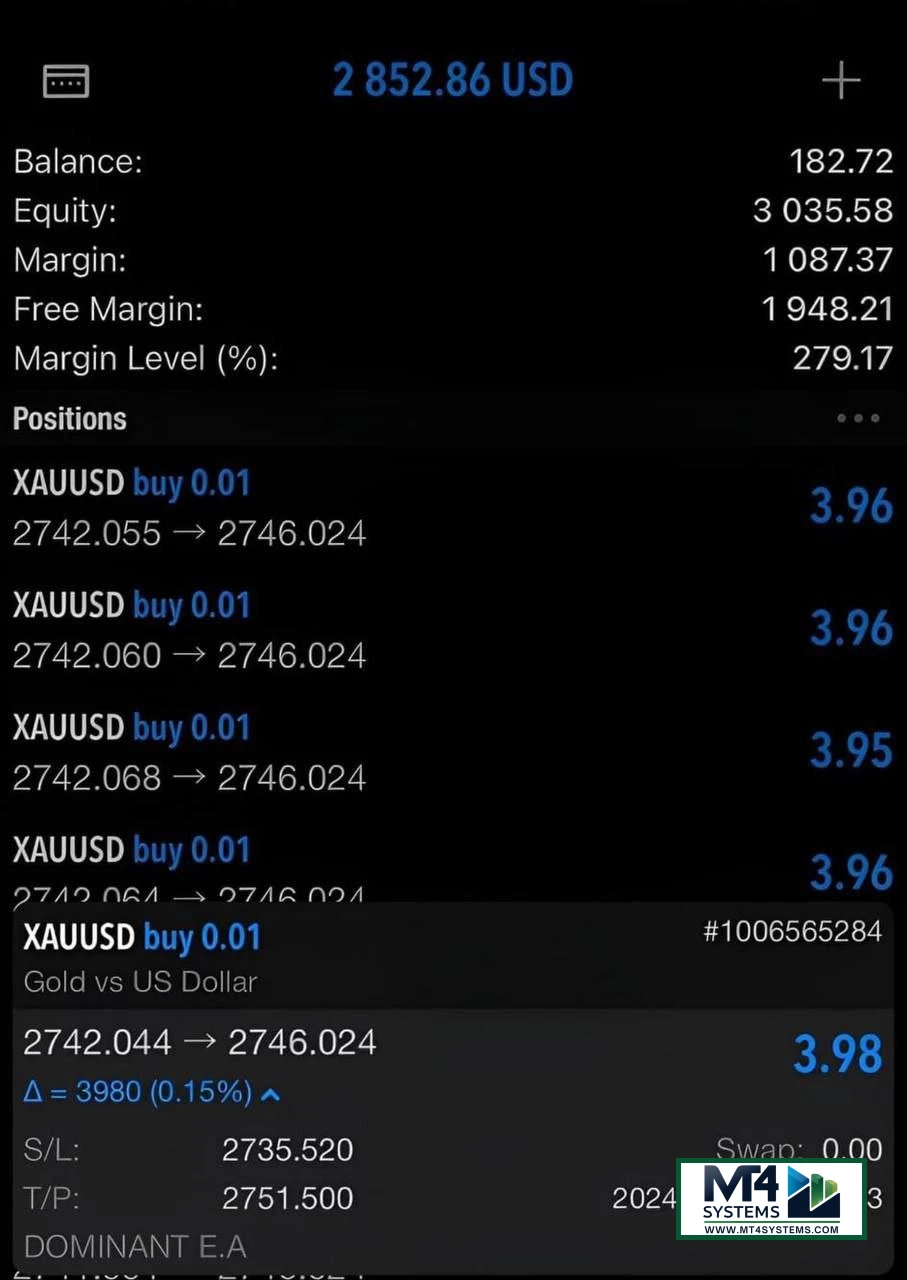Image resolution: width=907 pixels, height=1280 pixels.
Task: Open the account card icon
Action: (x=66, y=81)
